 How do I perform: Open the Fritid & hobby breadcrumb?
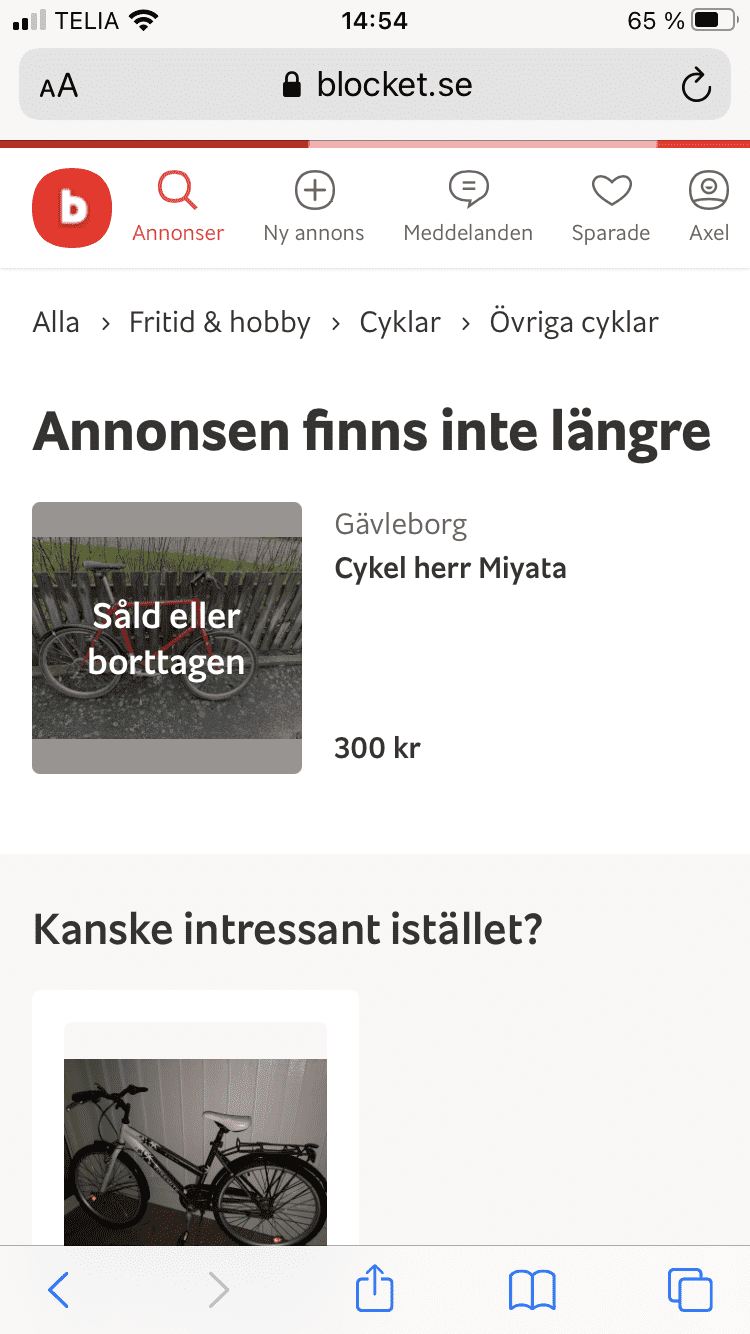pyautogui.click(x=220, y=323)
